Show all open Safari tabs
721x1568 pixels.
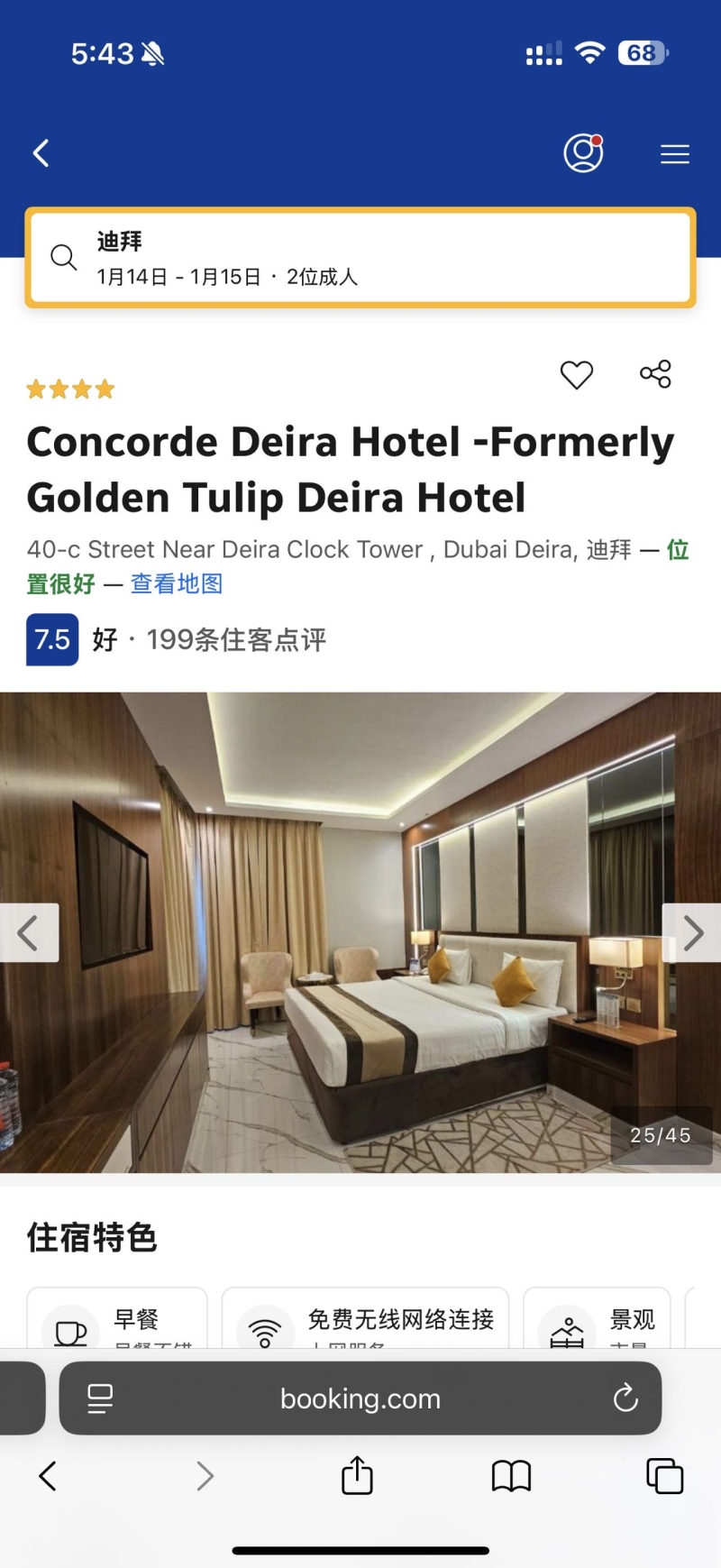tap(664, 1476)
